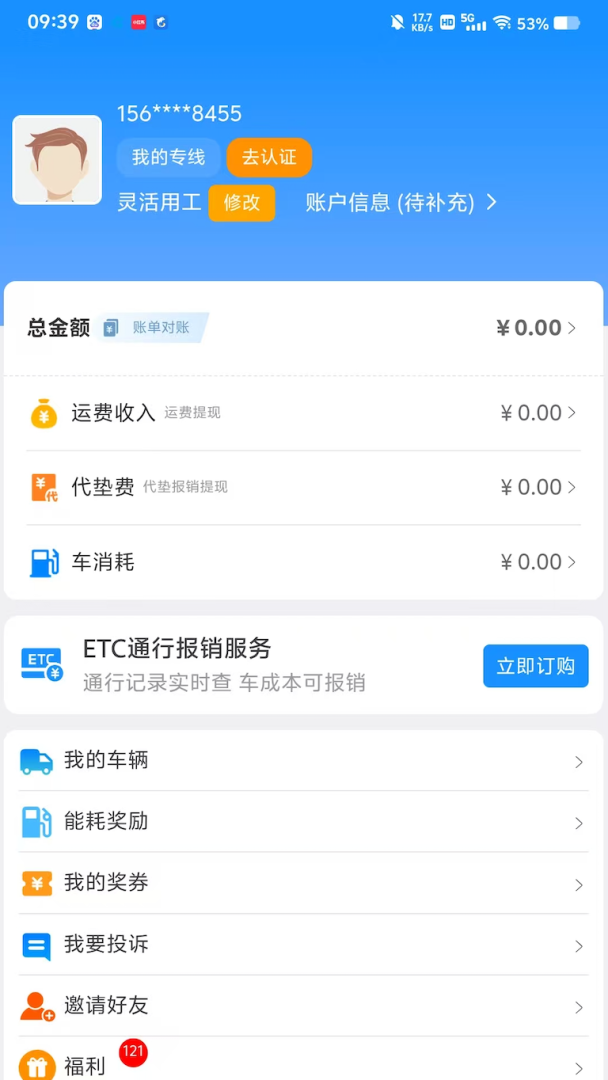Open the 福利 row
Viewport: 608px width, 1080px height.
(303, 1065)
